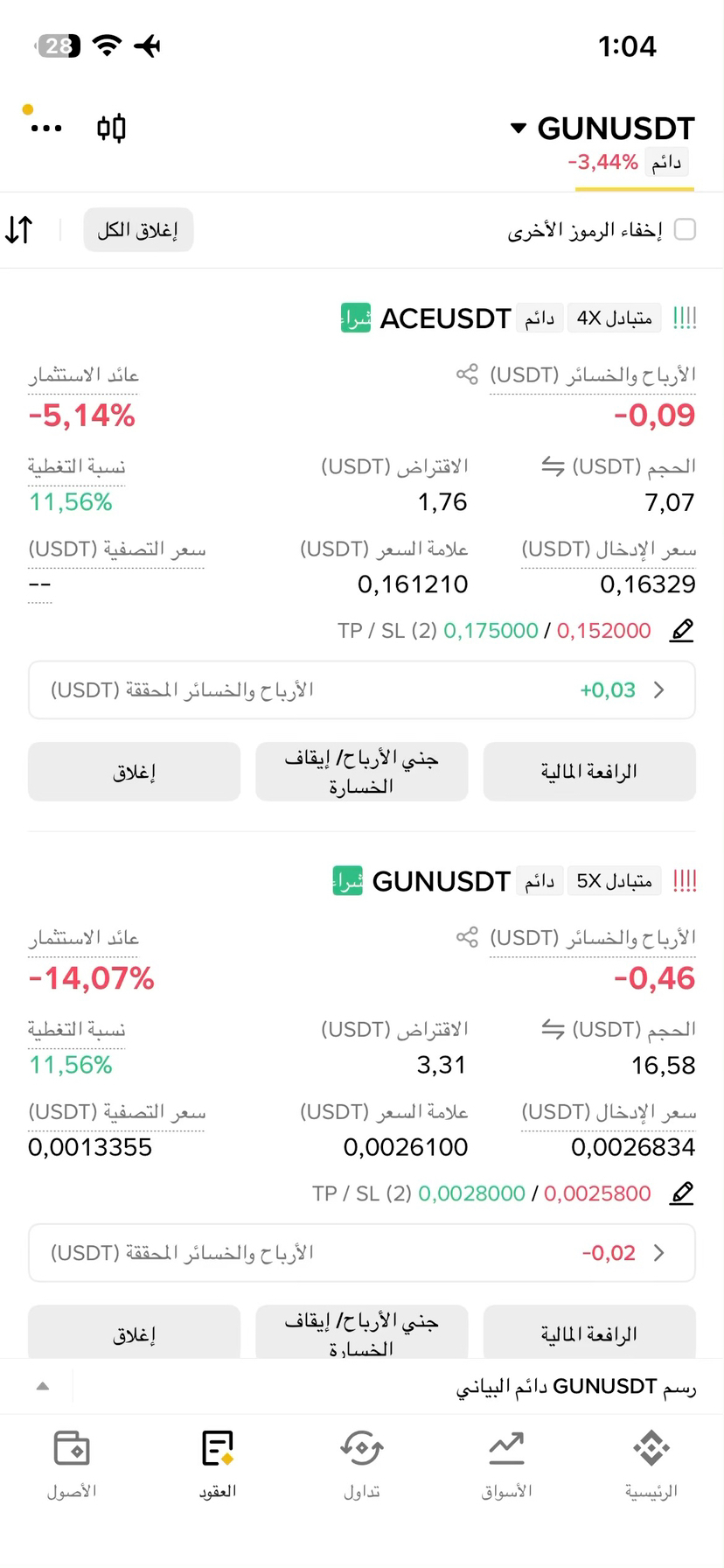Open ACEUSDT realized PnL details
Screen dimensions: 724x1568
[x=362, y=690]
